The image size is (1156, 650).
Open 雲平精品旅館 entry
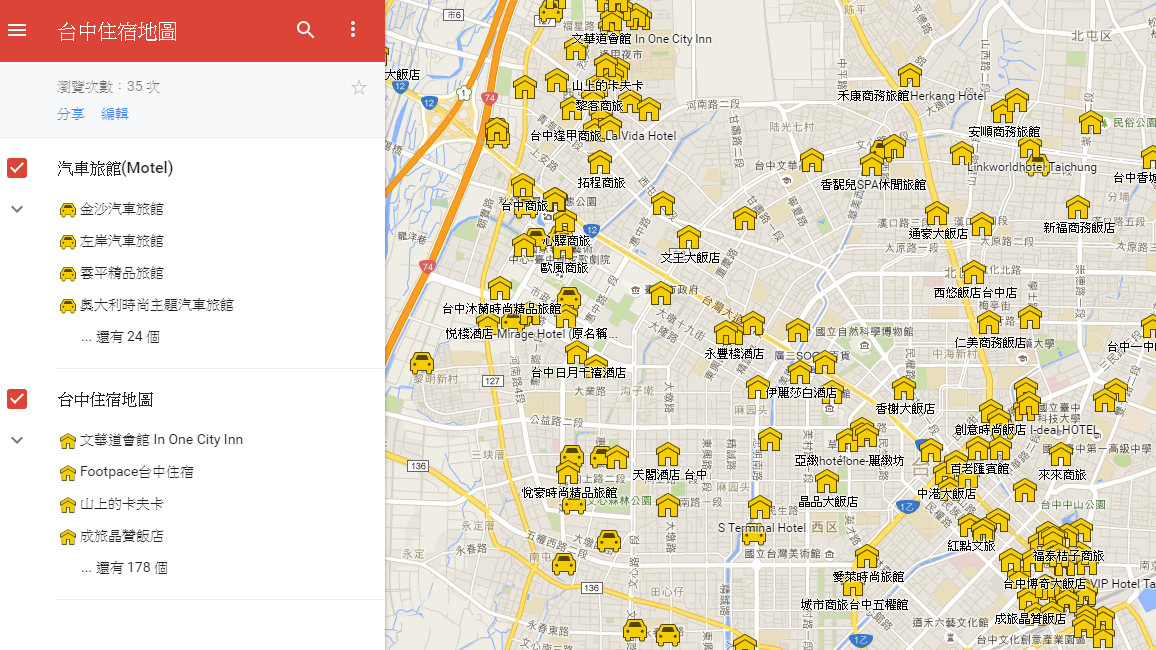[x=121, y=273]
